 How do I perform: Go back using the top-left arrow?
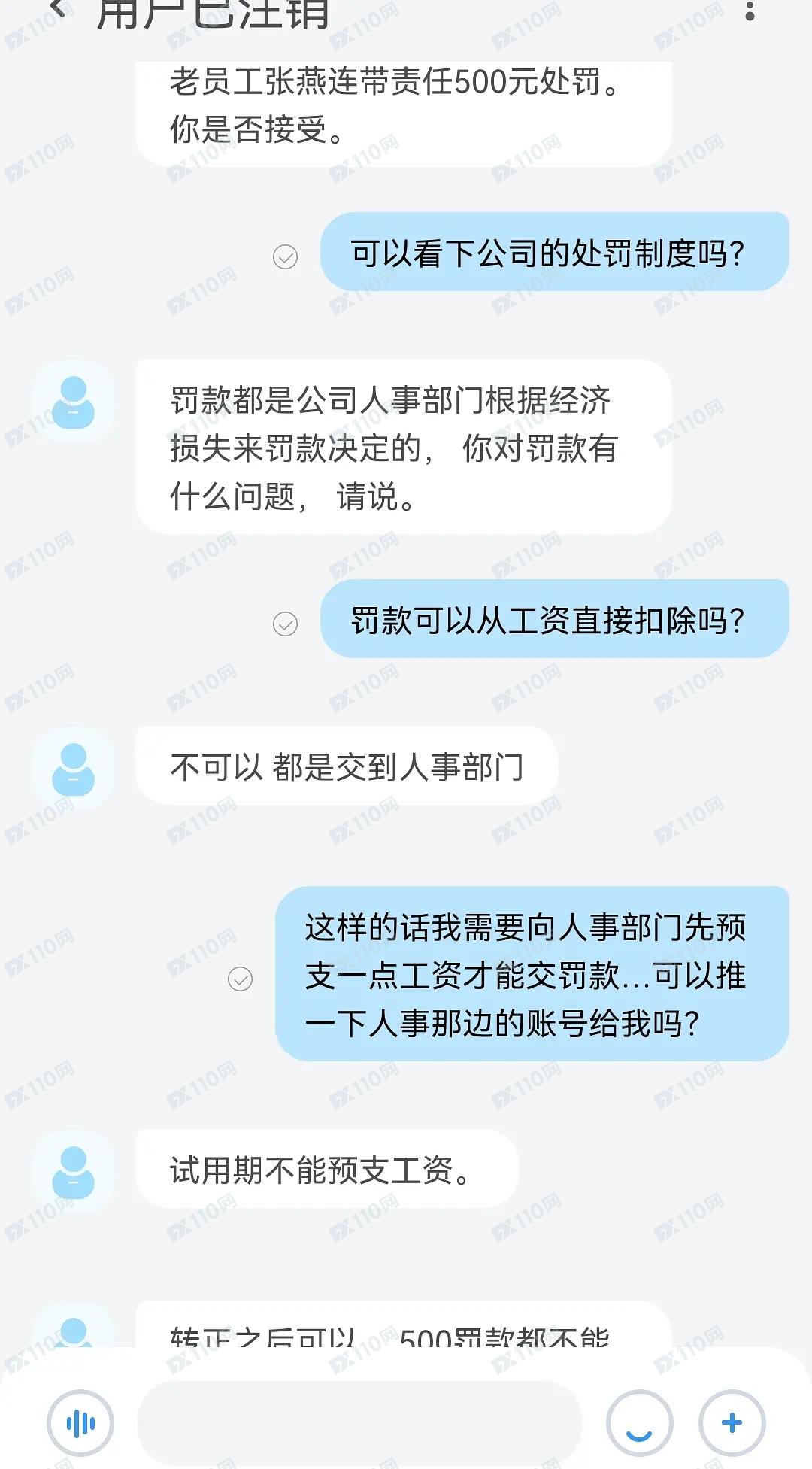click(x=57, y=9)
